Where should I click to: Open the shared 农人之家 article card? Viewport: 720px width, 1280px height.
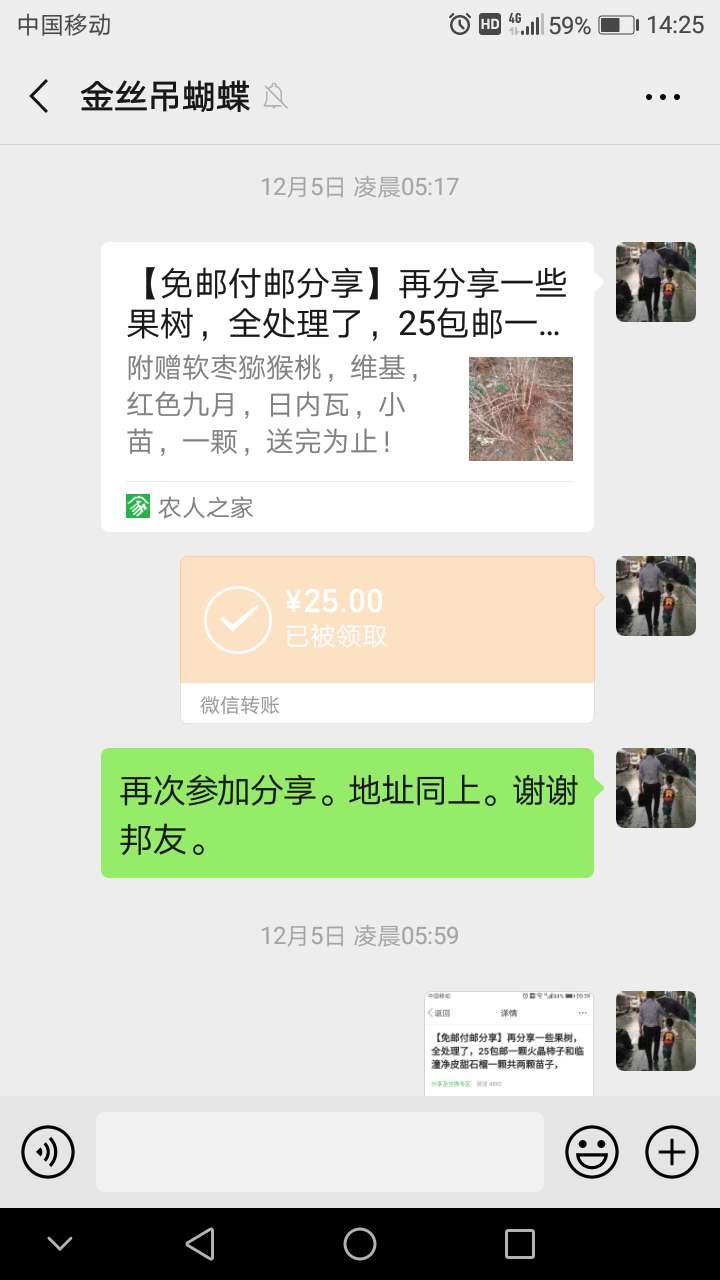click(x=347, y=387)
